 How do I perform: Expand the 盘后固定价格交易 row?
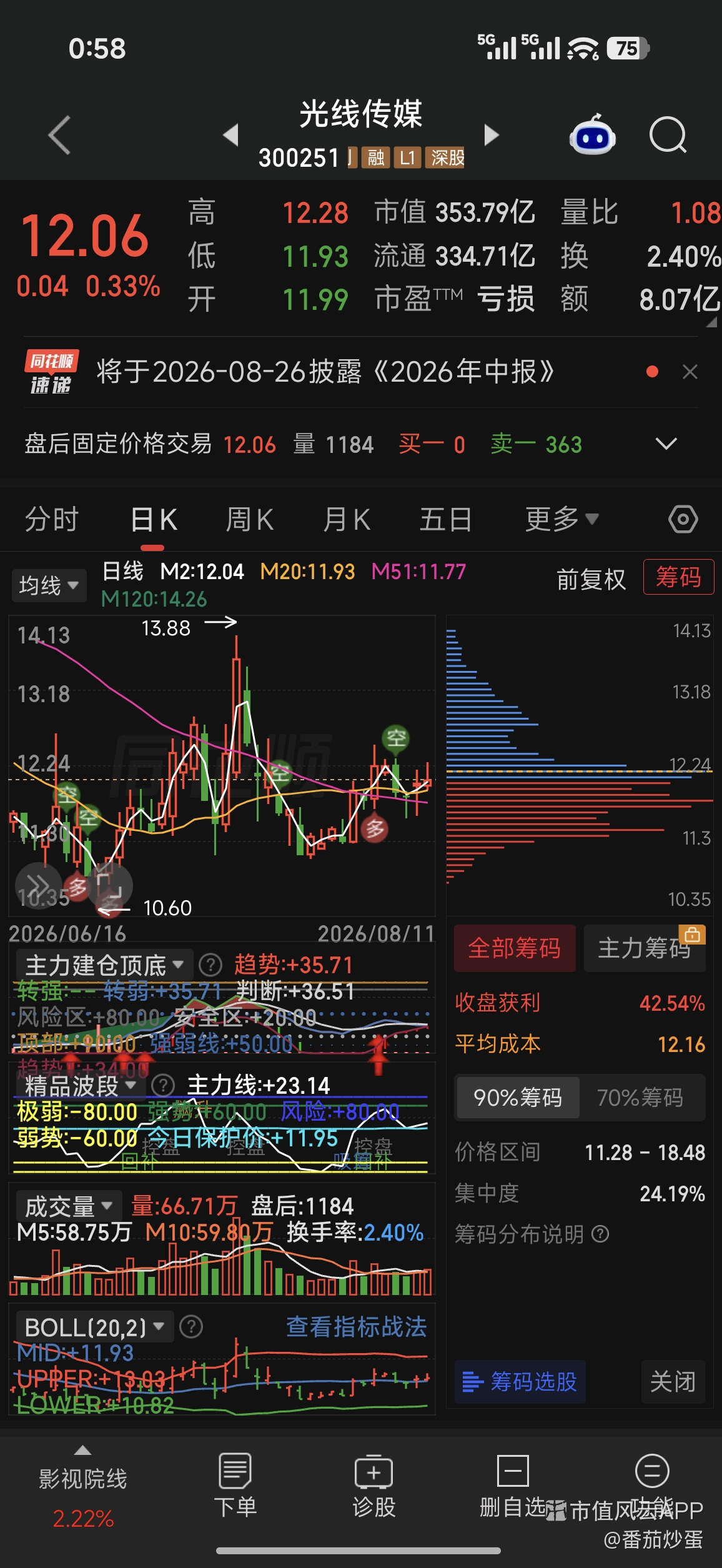[666, 444]
